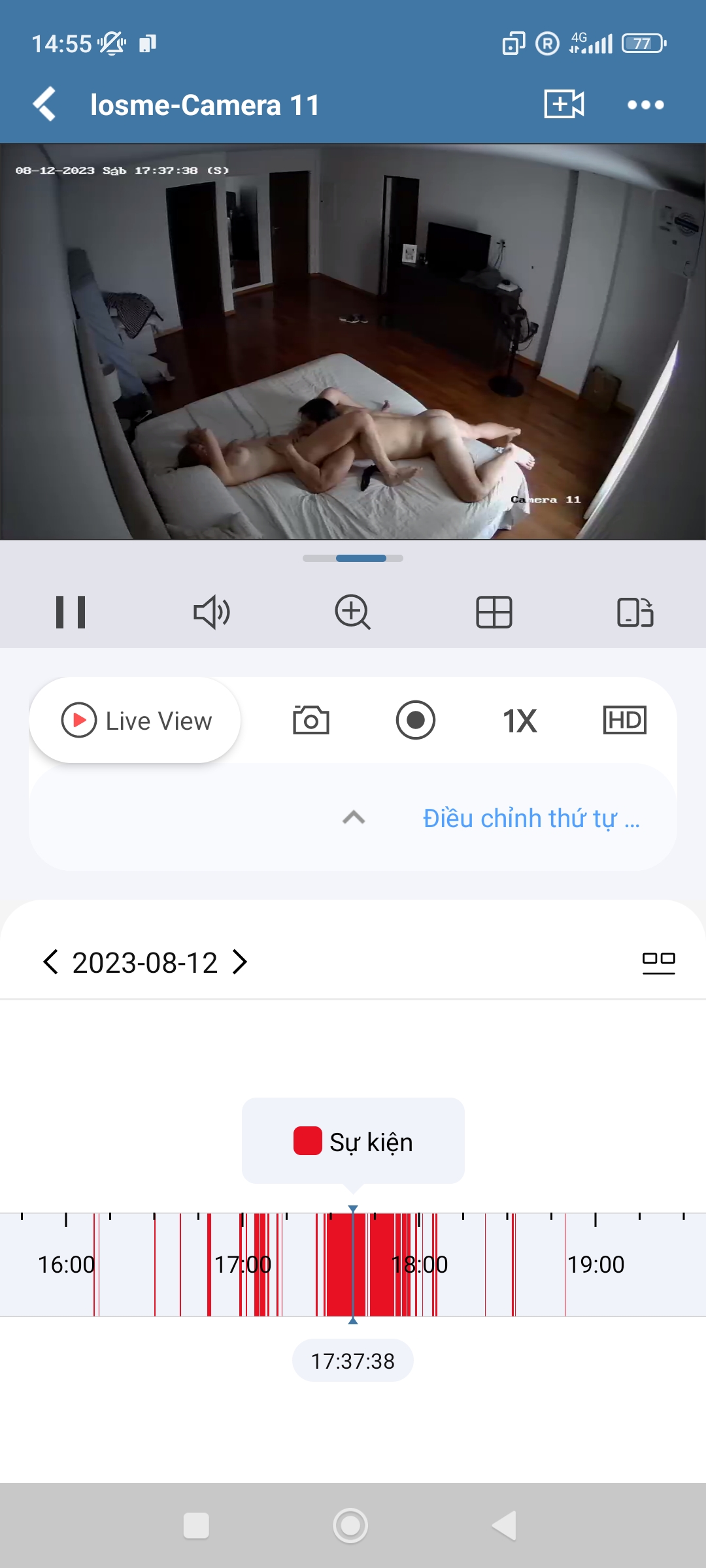Take a snapshot with the camera icon
Viewport: 706px width, 1568px height.
click(x=311, y=720)
